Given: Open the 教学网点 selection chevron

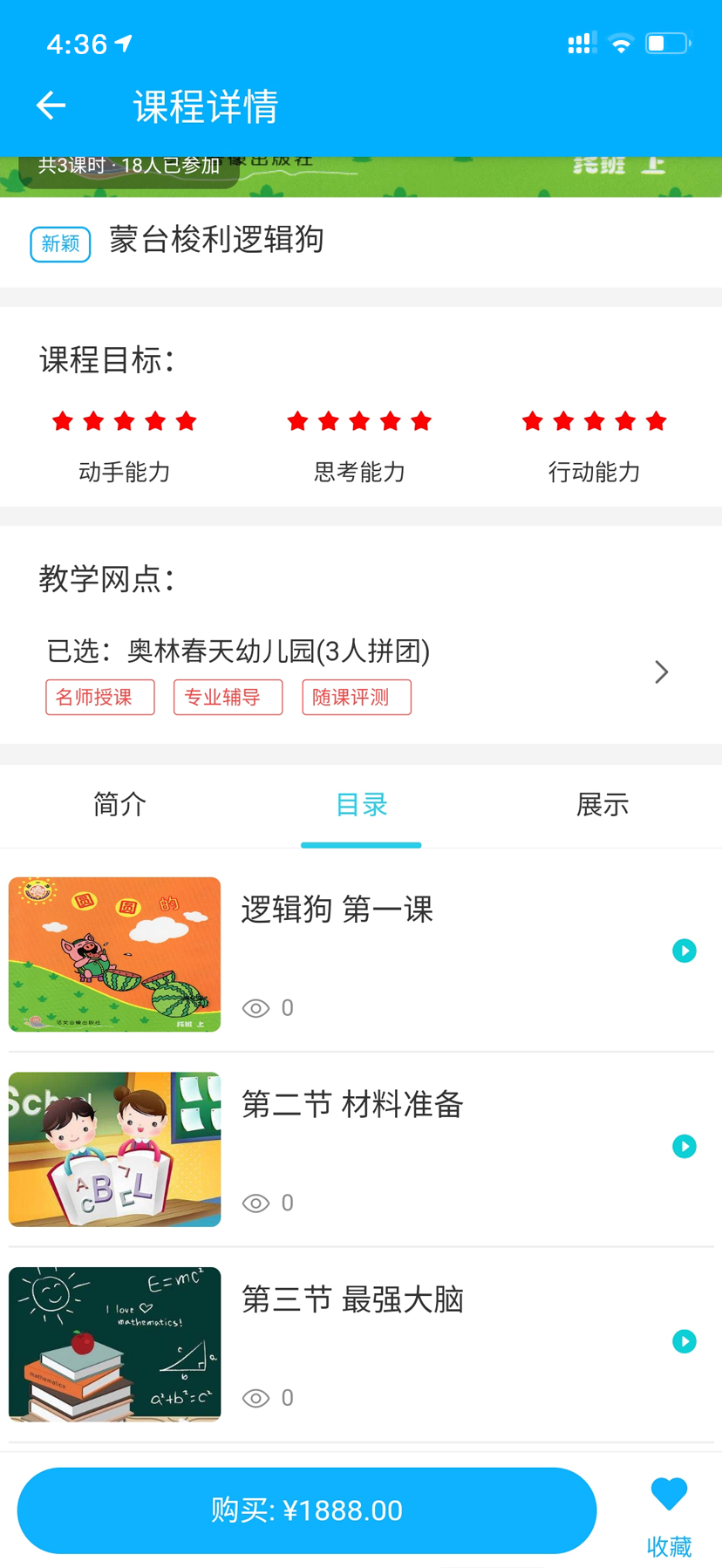Looking at the screenshot, I should coord(662,672).
